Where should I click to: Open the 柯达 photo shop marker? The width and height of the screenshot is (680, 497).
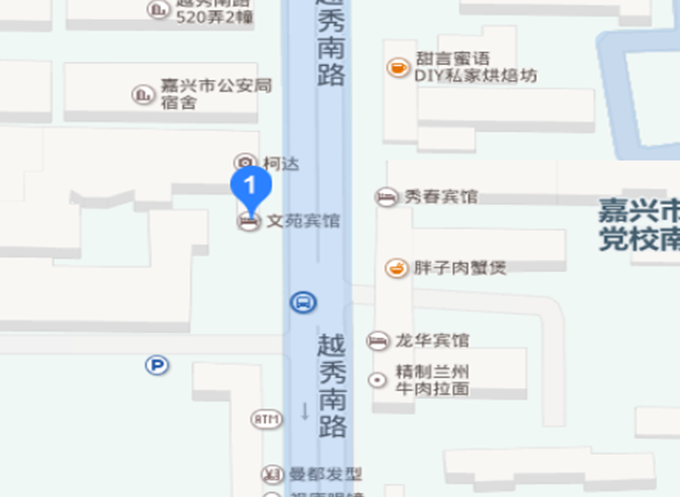pos(245,162)
